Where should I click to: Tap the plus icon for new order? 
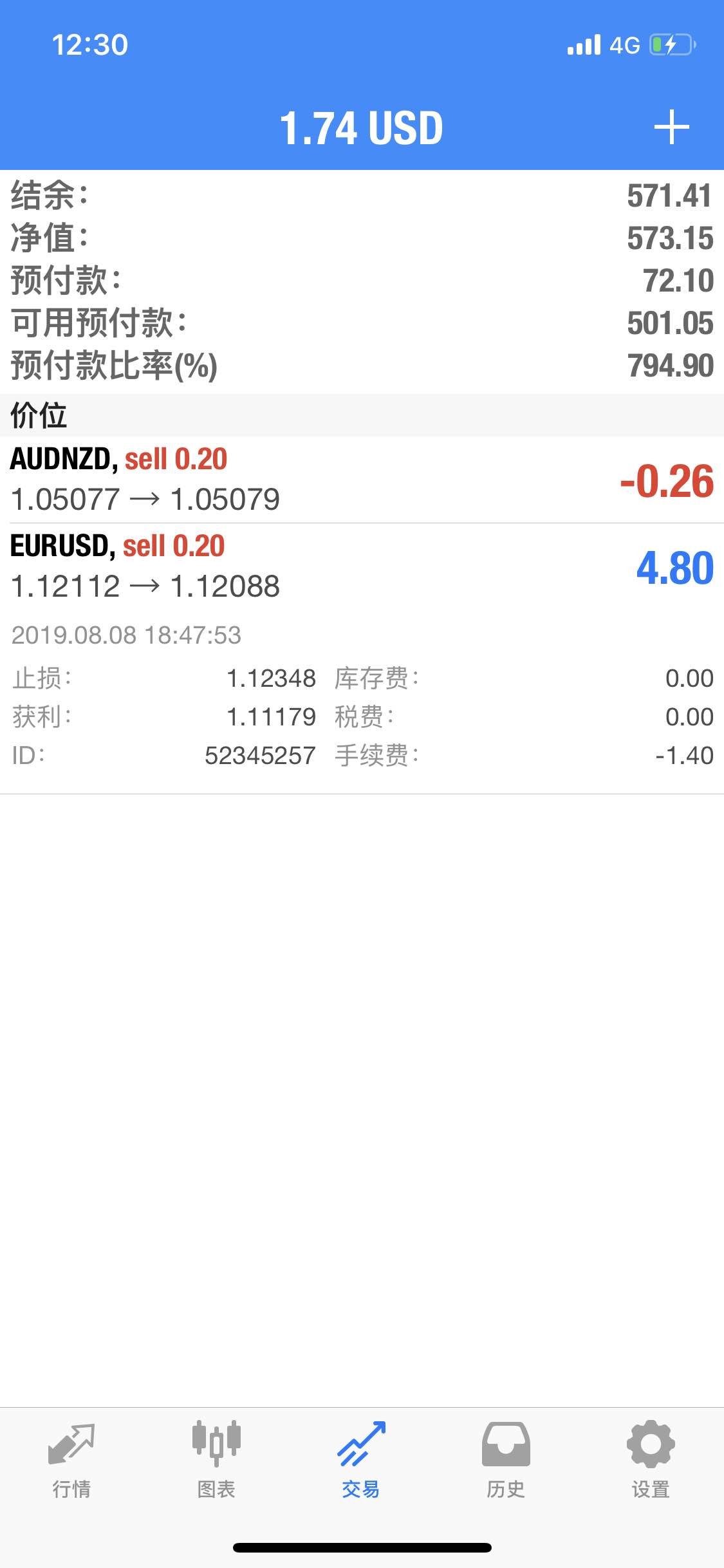coord(671,127)
